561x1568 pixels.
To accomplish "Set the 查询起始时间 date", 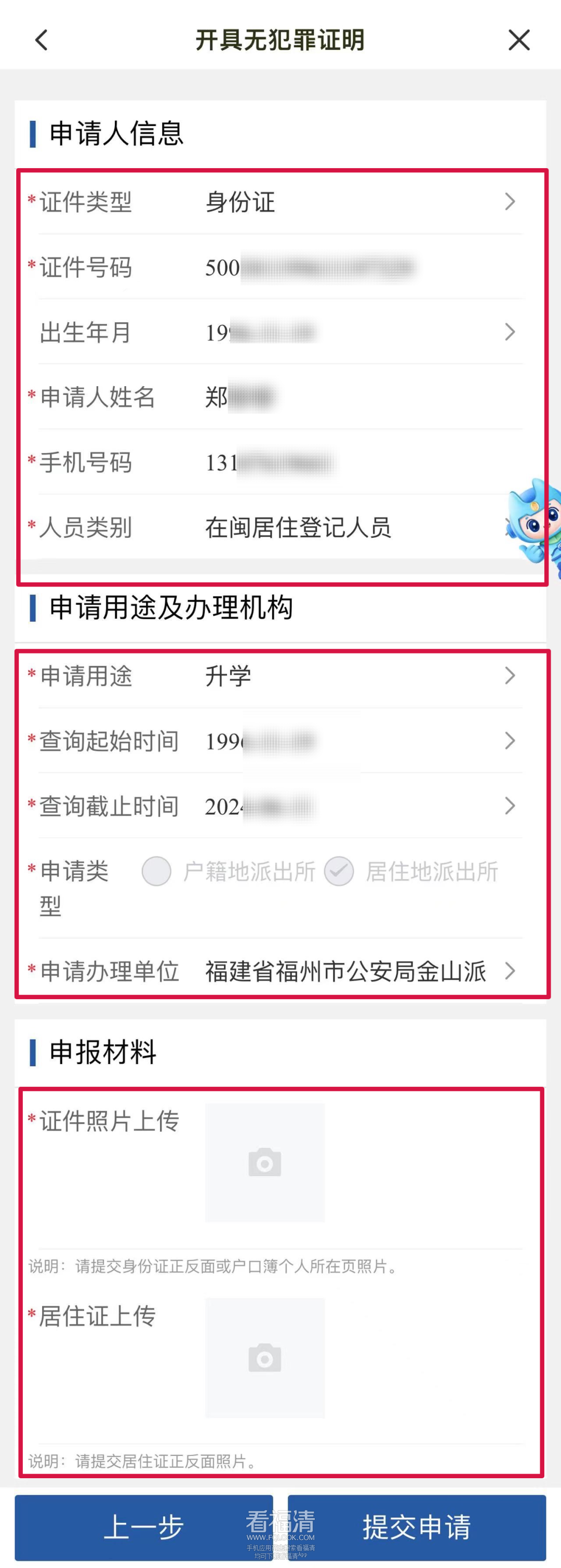I will coord(359,741).
